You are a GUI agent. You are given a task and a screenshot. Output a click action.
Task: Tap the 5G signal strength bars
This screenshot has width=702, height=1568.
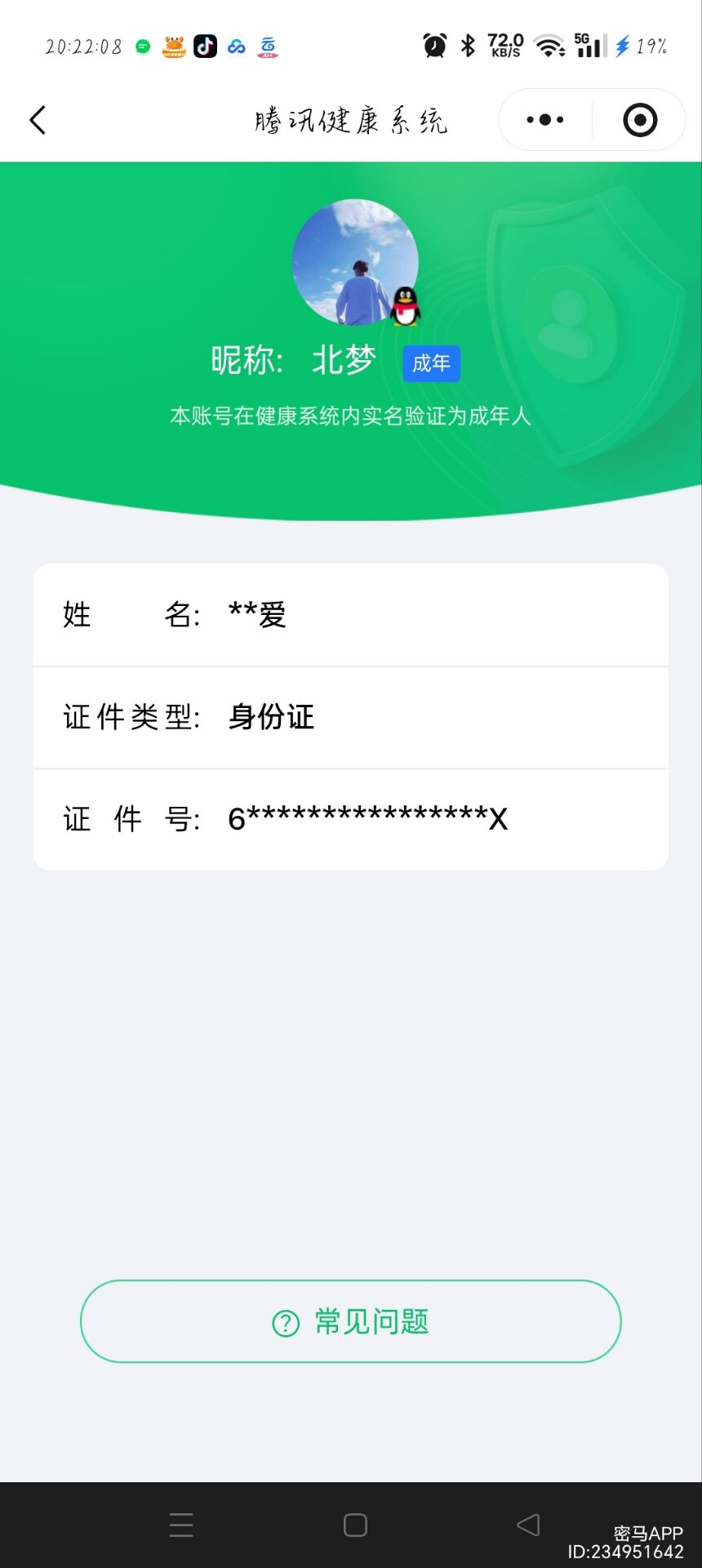click(x=589, y=47)
